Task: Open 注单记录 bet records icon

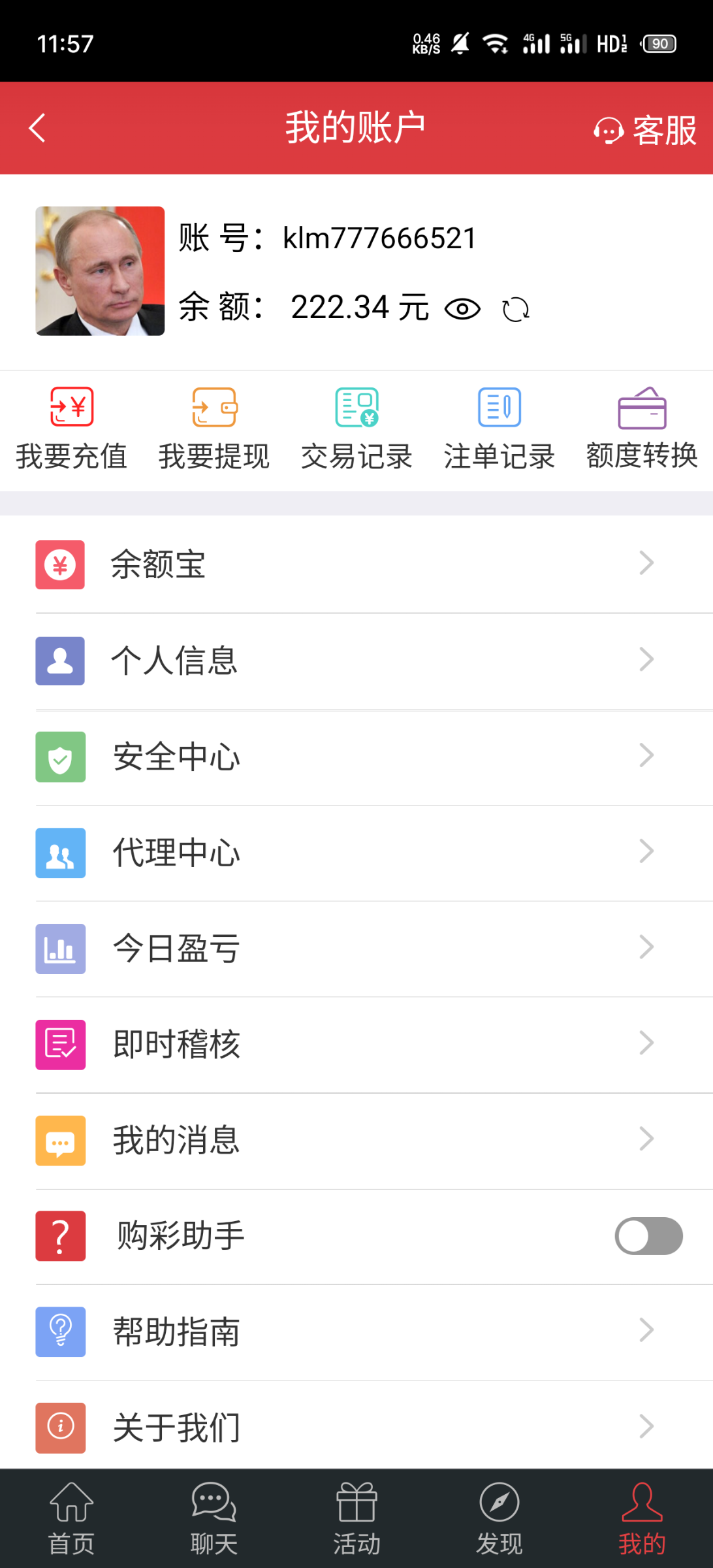Action: pos(499,406)
